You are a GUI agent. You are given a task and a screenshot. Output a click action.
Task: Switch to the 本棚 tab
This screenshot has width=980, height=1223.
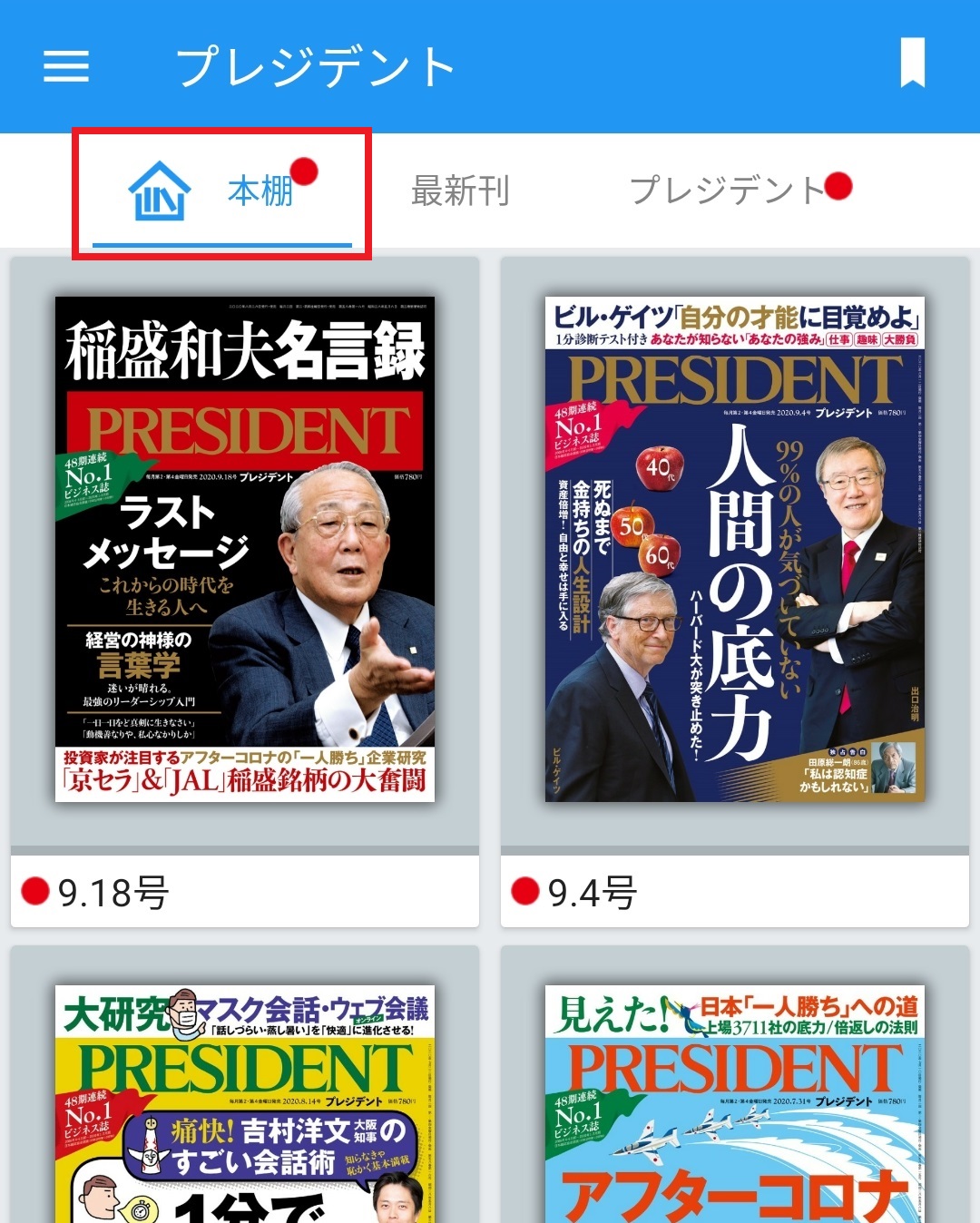pos(222,191)
